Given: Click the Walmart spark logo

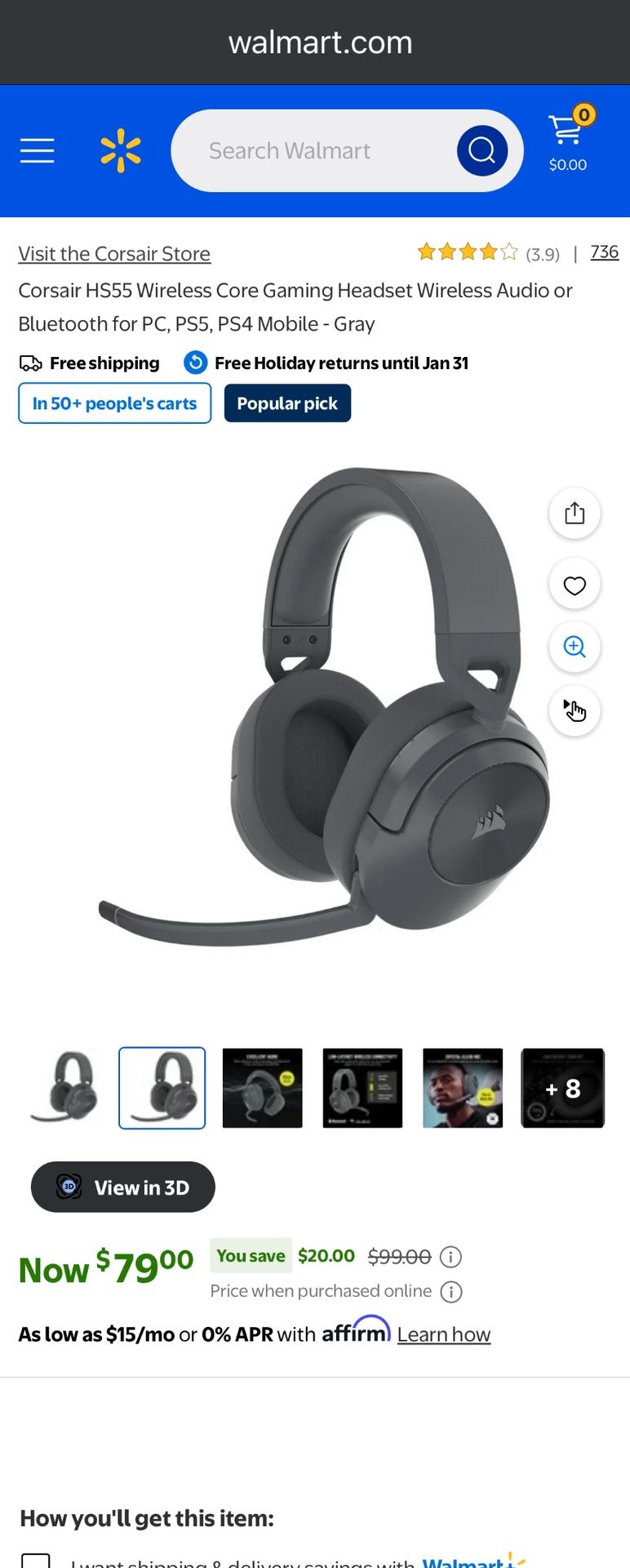Looking at the screenshot, I should [120, 150].
